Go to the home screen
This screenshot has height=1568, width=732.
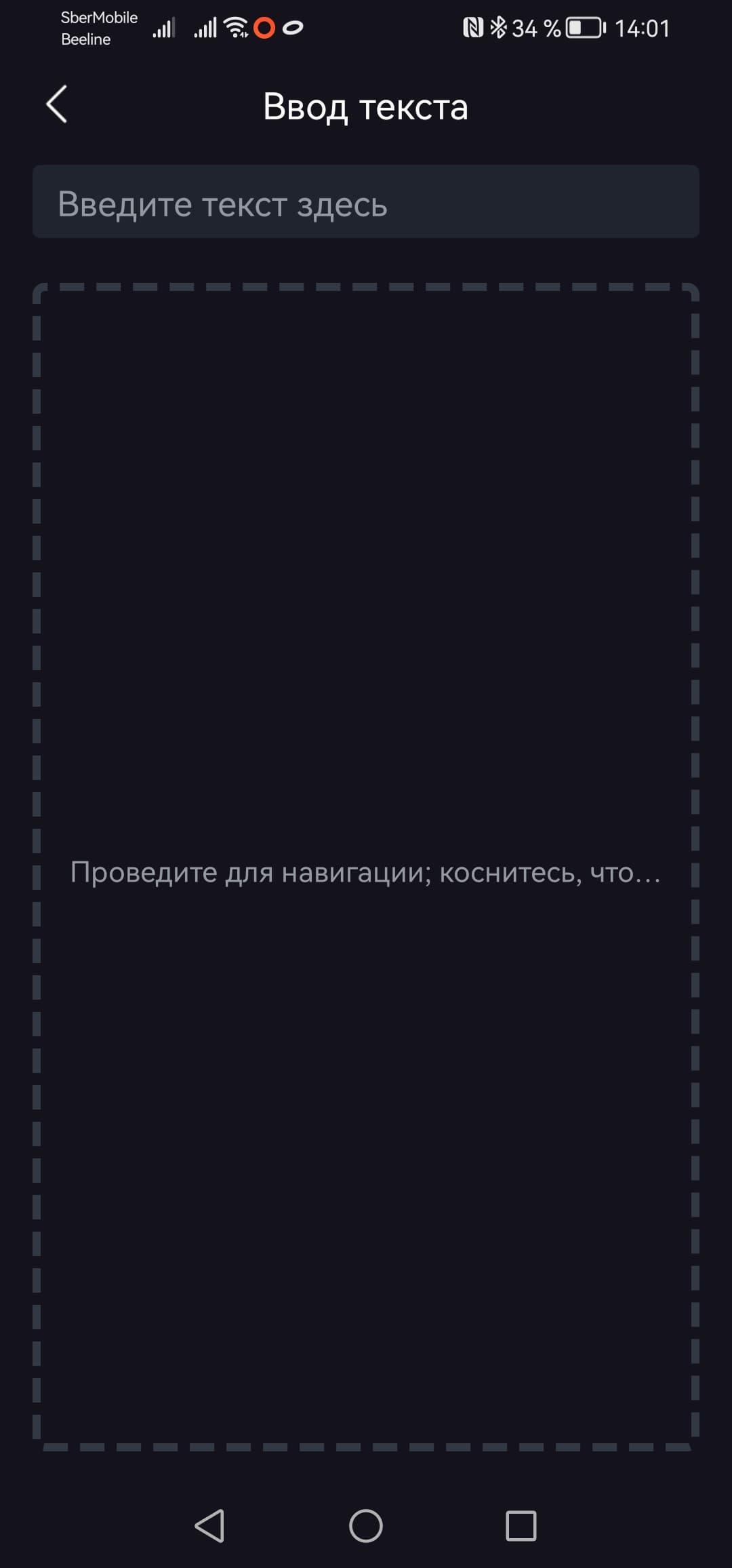tap(366, 1525)
